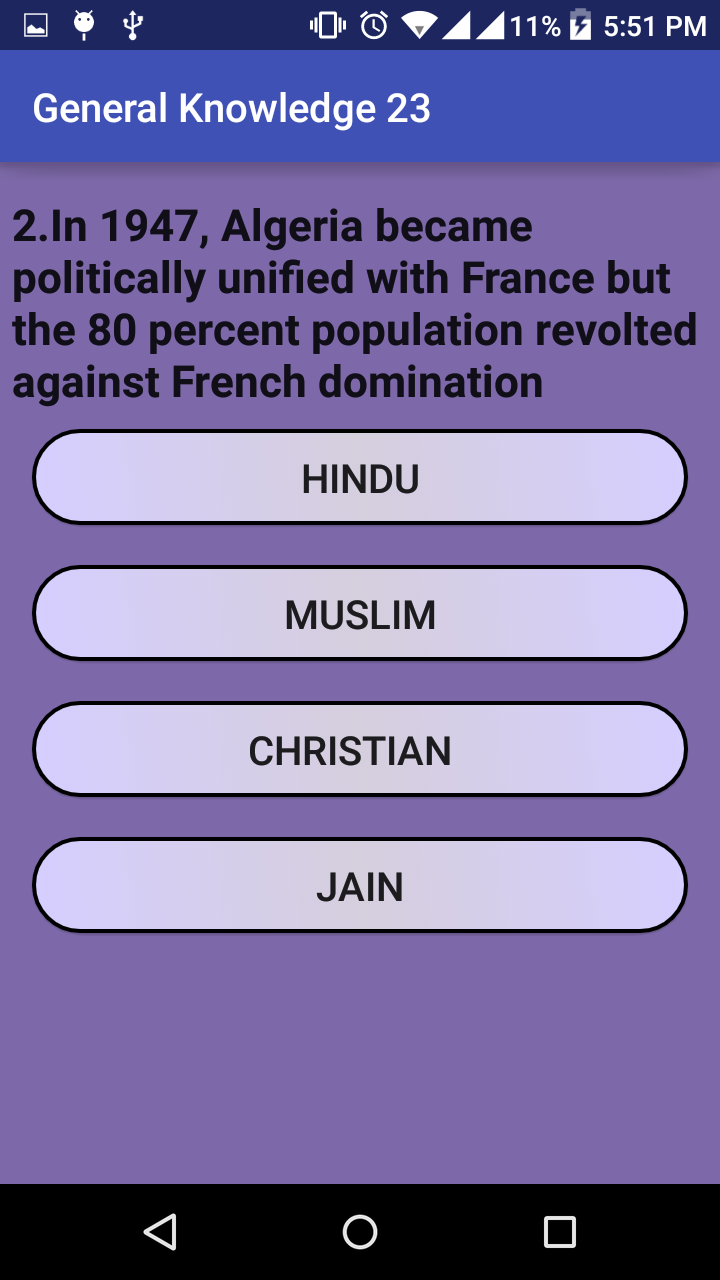720x1280 pixels.
Task: Tap the JAIN answer option
Action: [x=360, y=886]
